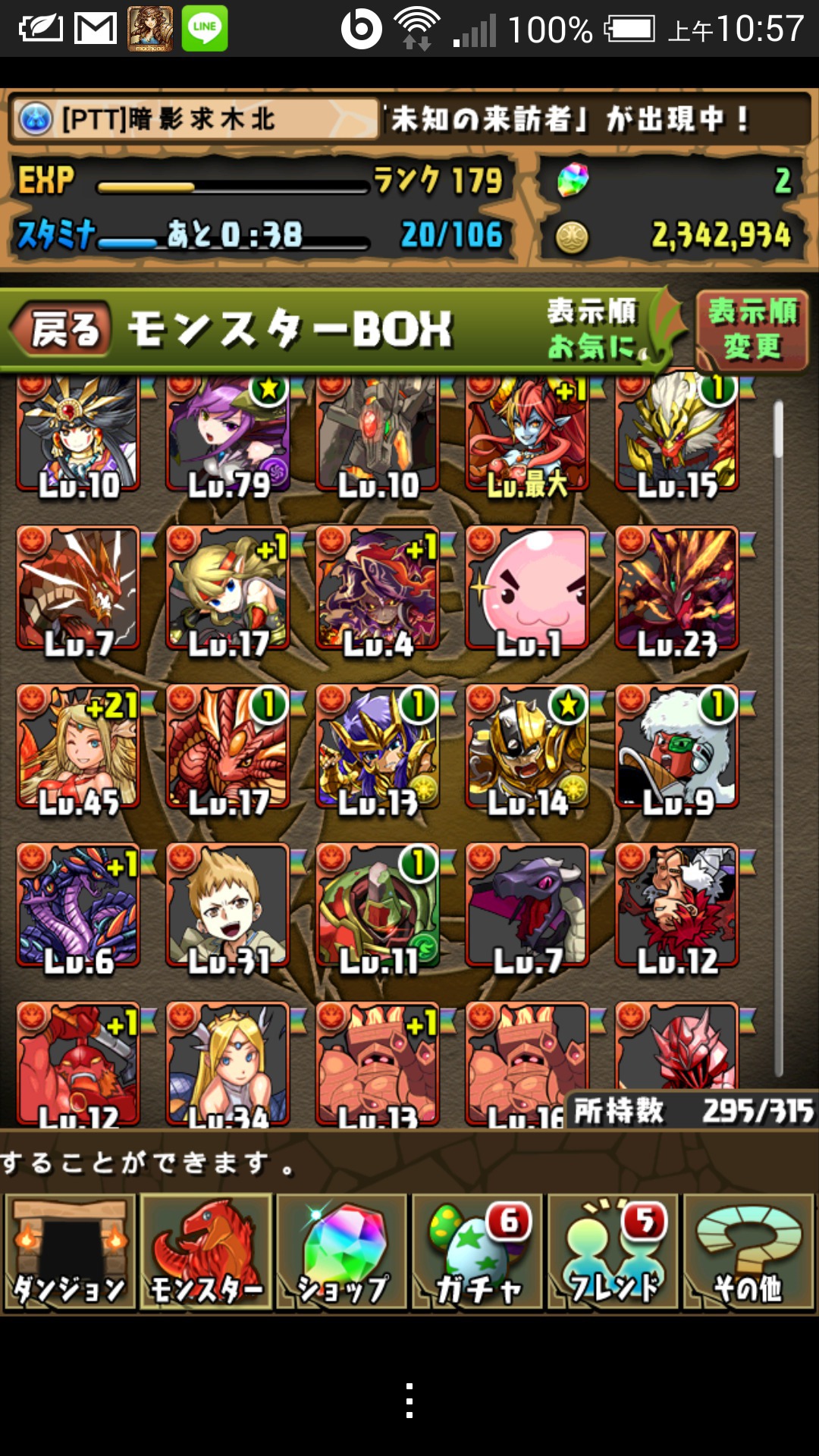Select the Lv.45 blonde monster with +21
This screenshot has width=819, height=1456.
pos(77,747)
